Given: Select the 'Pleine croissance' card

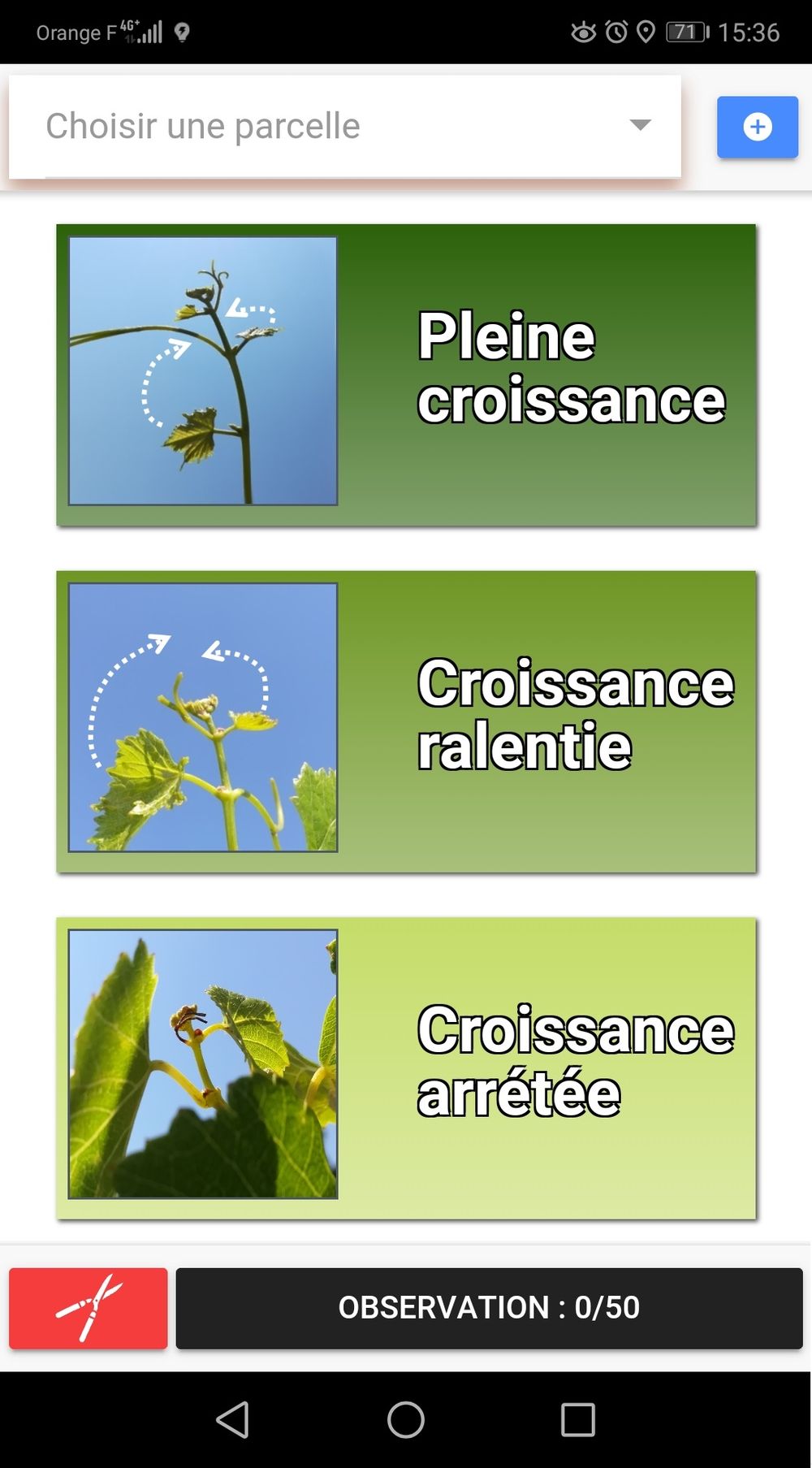Looking at the screenshot, I should pos(406,375).
